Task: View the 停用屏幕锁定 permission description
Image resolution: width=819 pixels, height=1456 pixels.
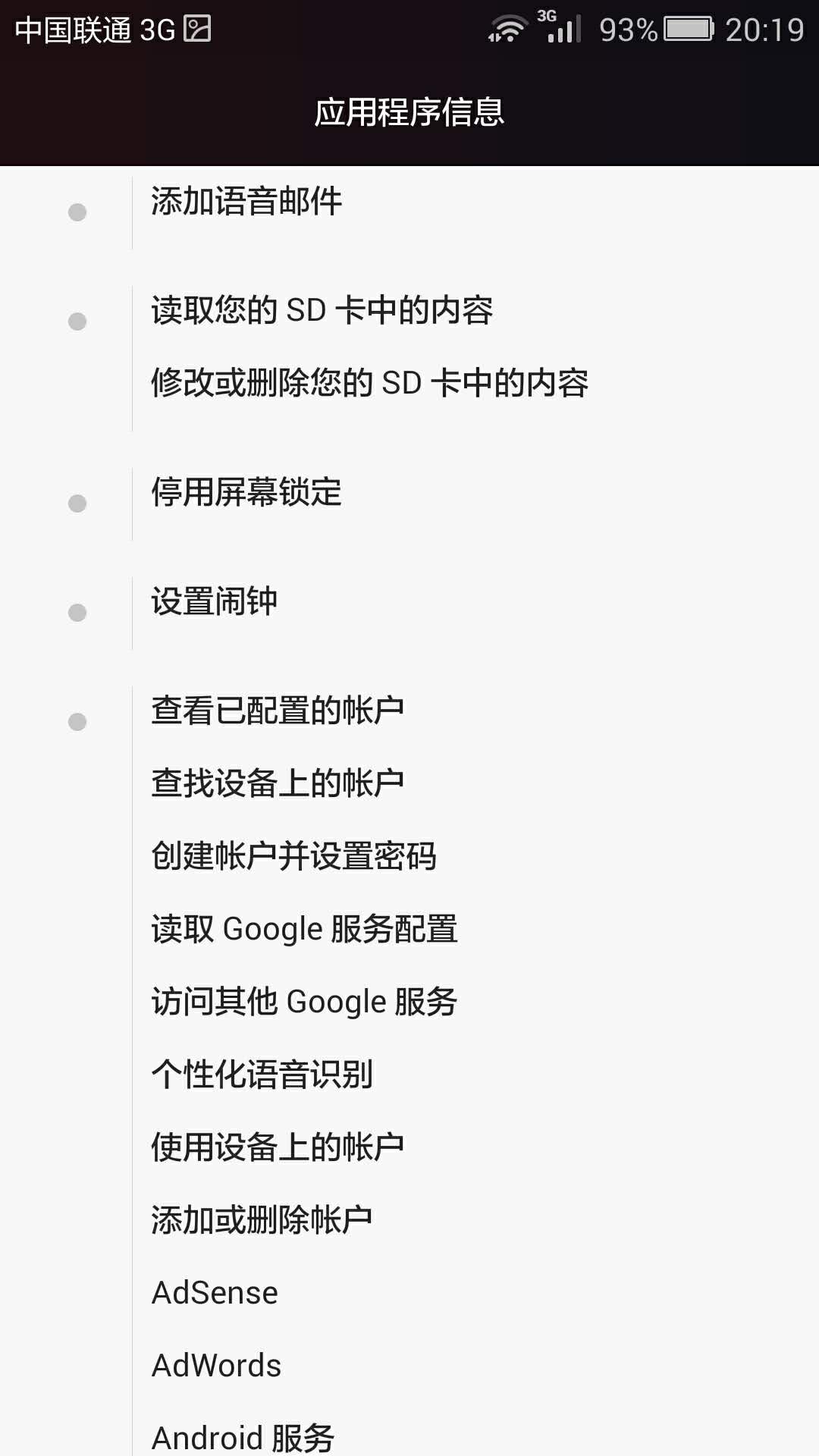Action: pos(246,493)
